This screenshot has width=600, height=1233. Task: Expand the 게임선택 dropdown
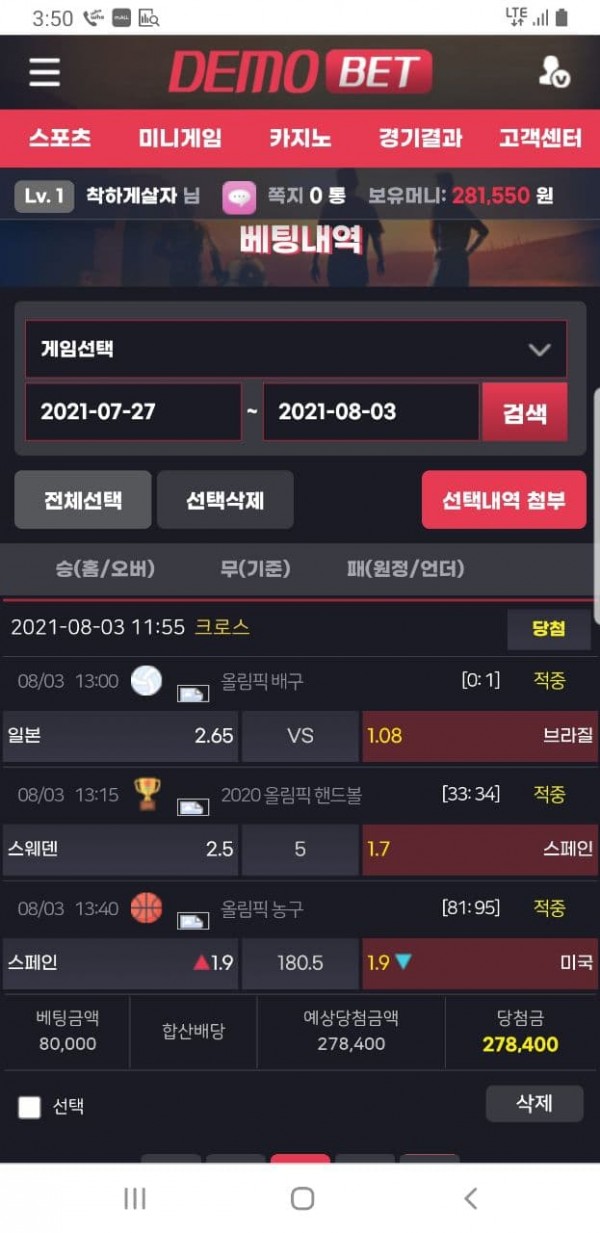pos(296,349)
